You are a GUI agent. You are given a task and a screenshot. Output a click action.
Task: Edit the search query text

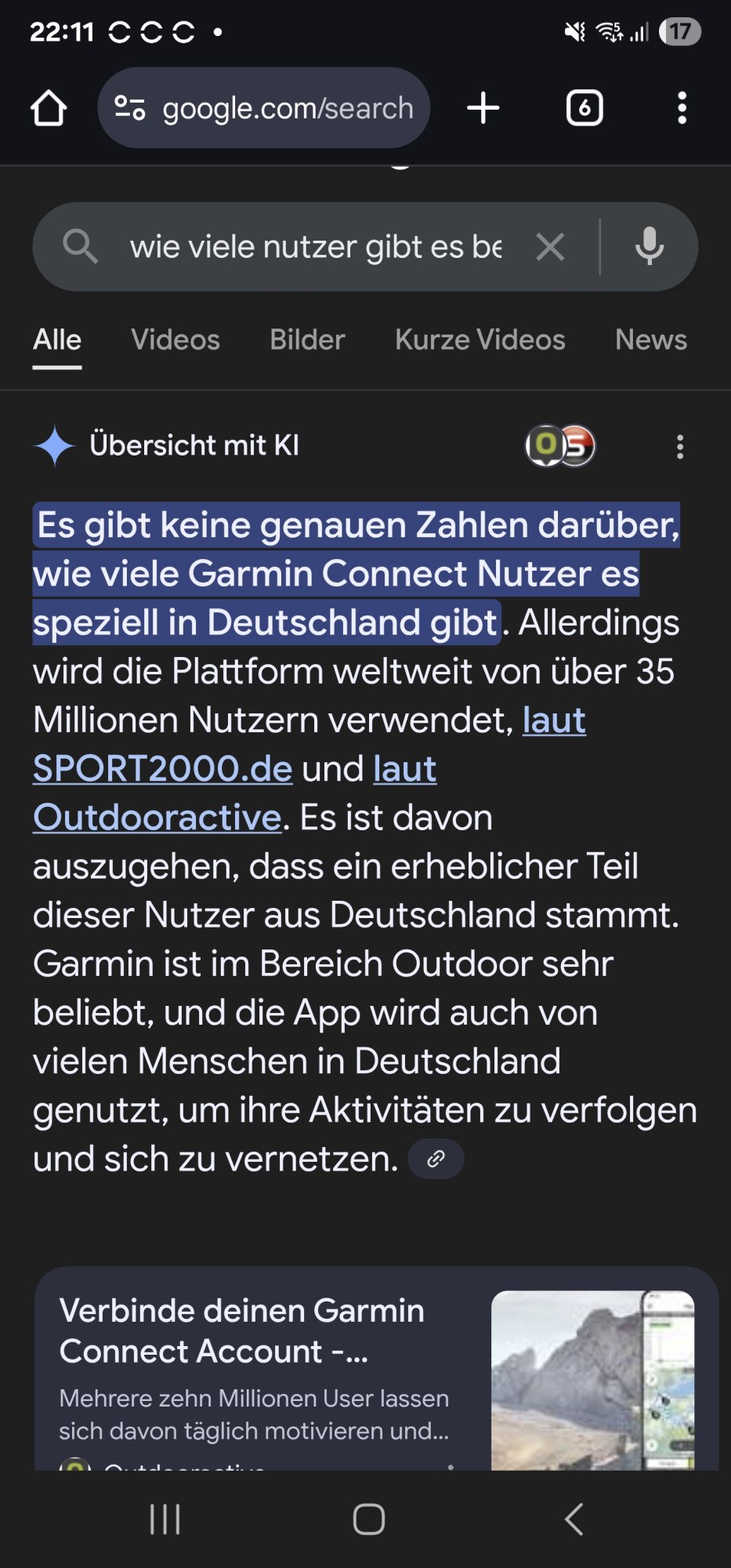(315, 247)
